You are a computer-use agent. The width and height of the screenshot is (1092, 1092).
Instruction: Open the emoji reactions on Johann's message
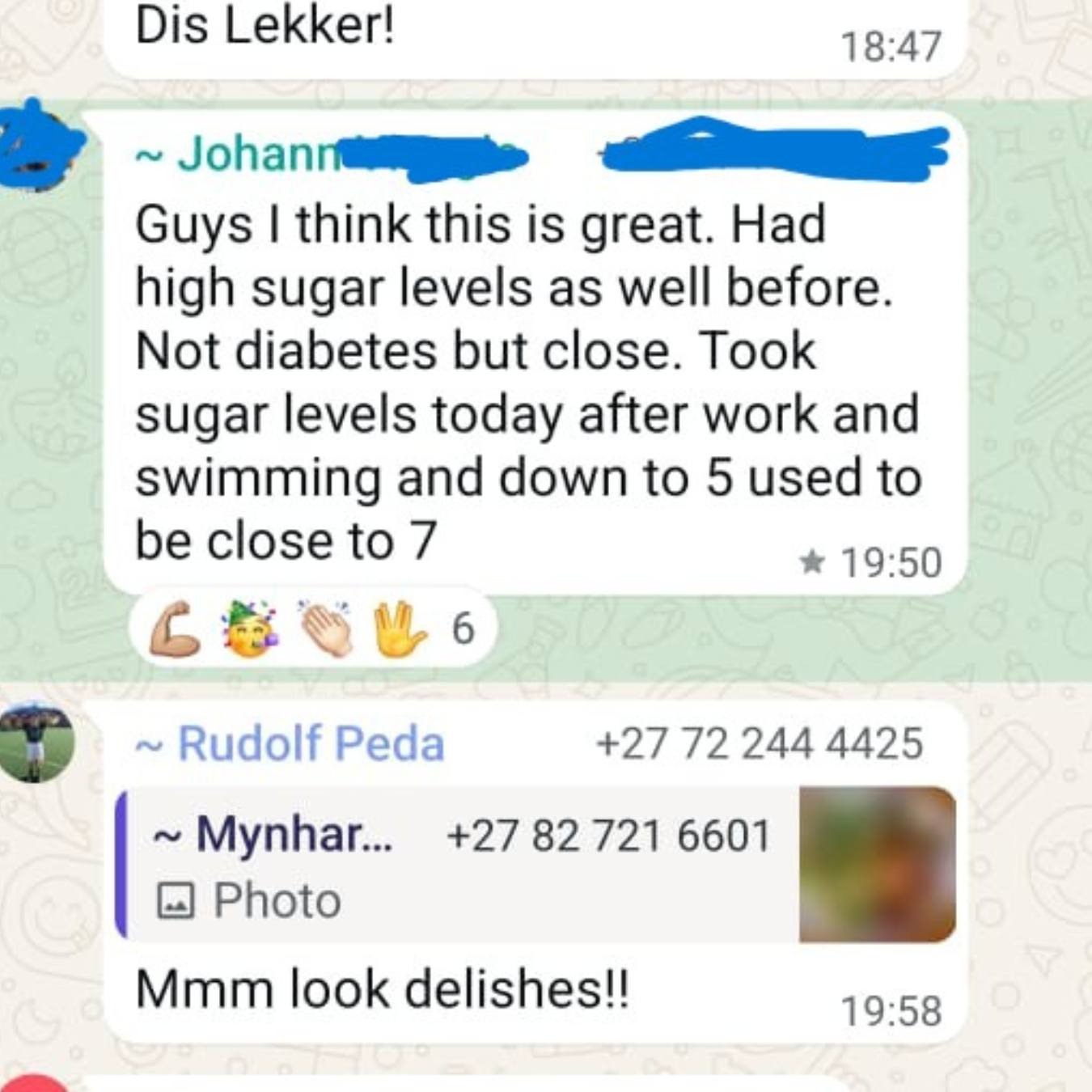(312, 629)
